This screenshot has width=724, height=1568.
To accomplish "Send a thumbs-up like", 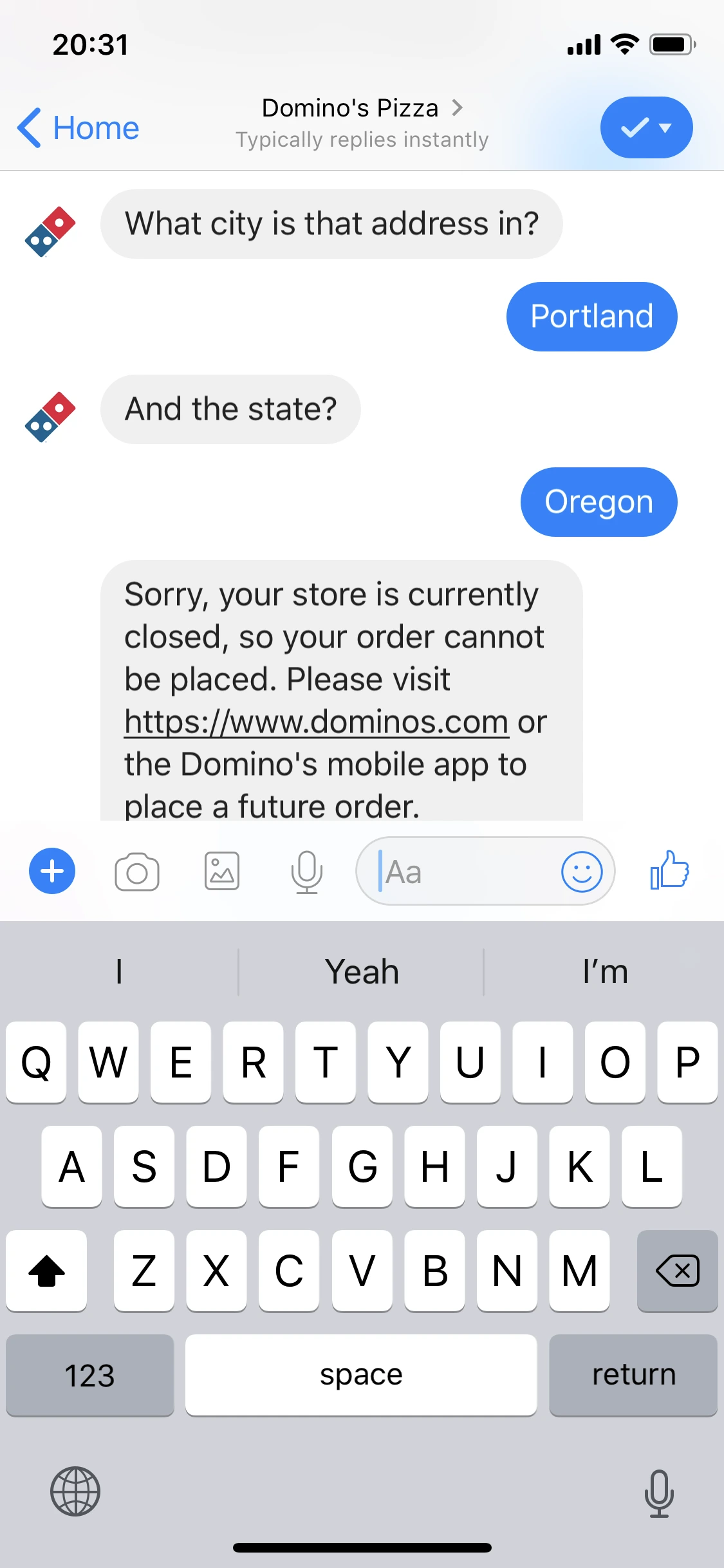I will tap(669, 870).
